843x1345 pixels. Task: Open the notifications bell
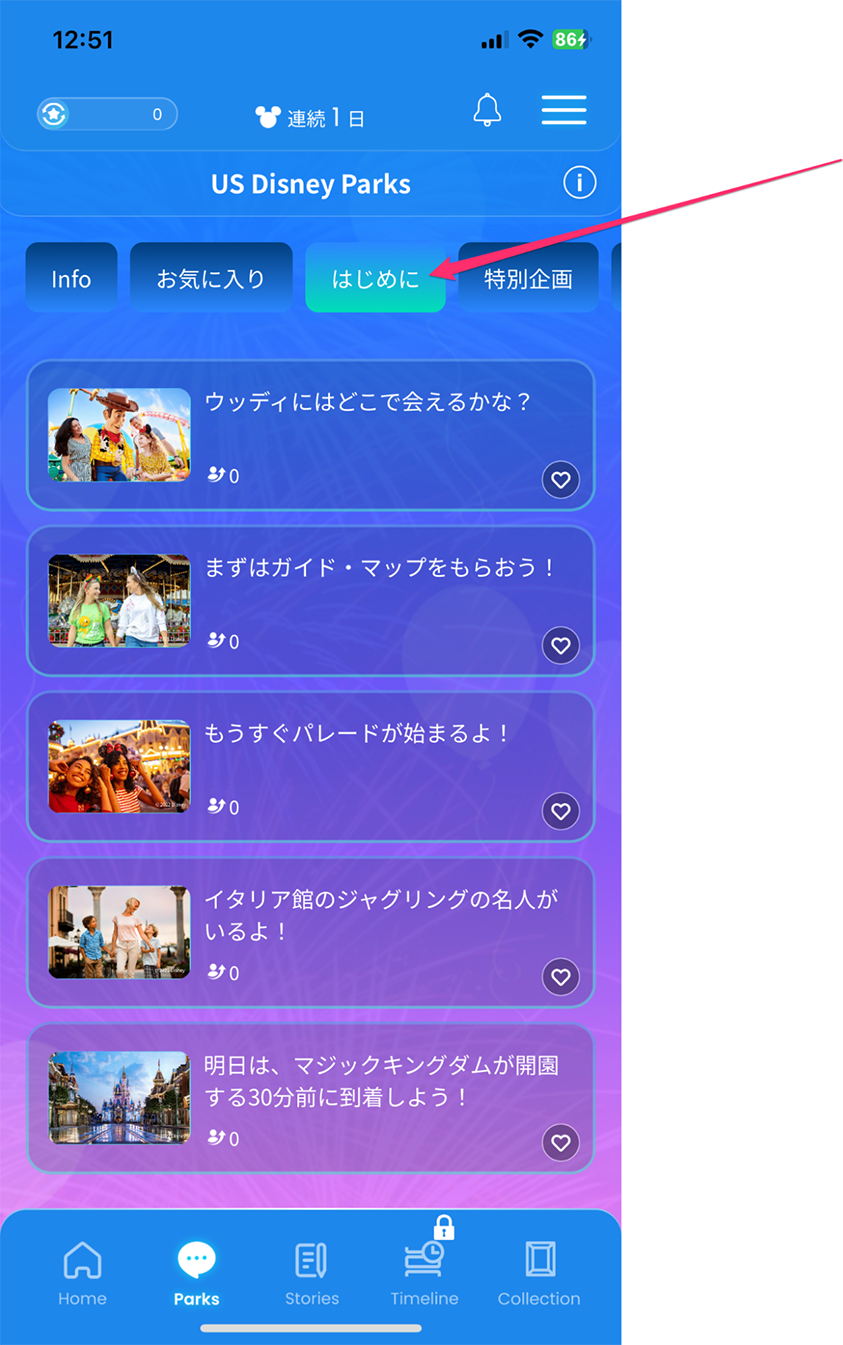click(487, 110)
